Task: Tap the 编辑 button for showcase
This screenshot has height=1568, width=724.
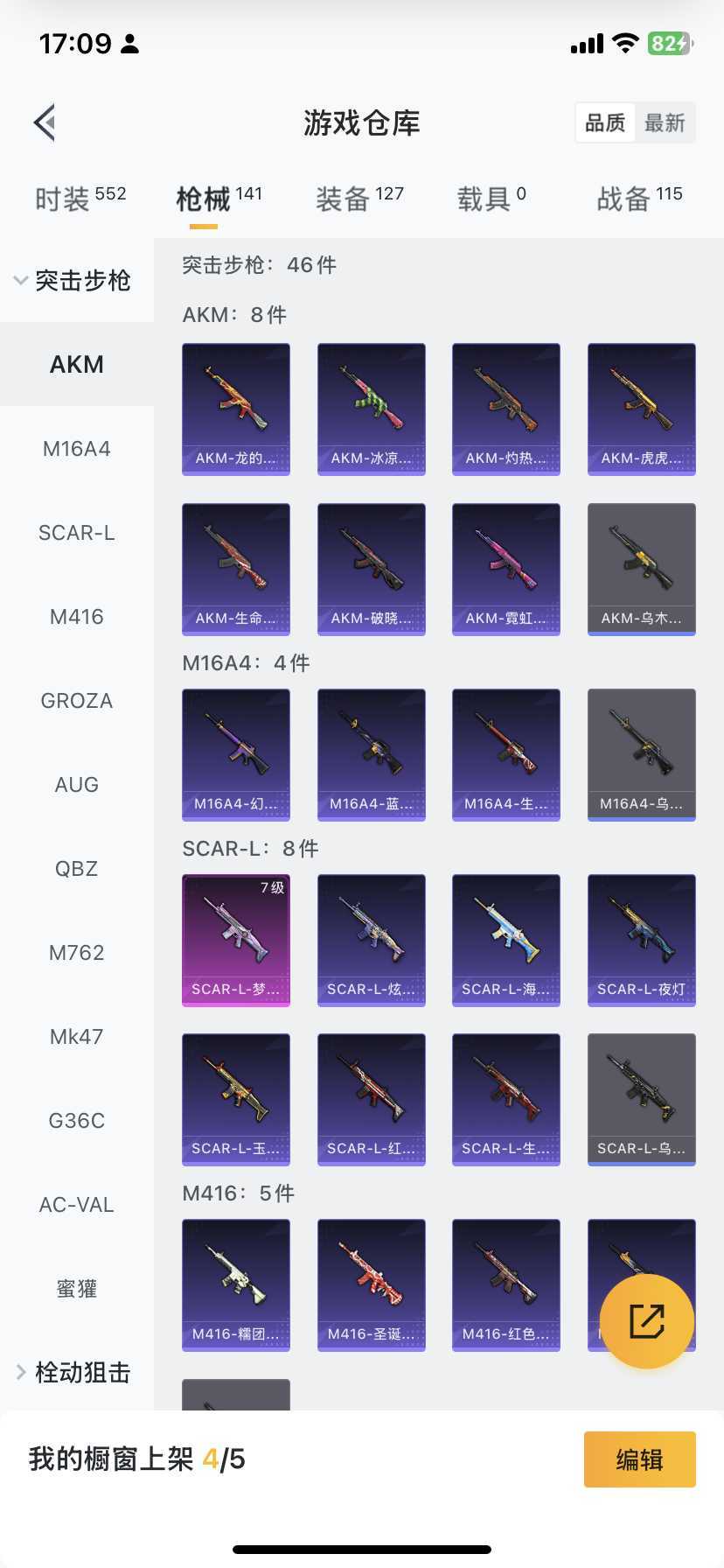Action: 640,1459
